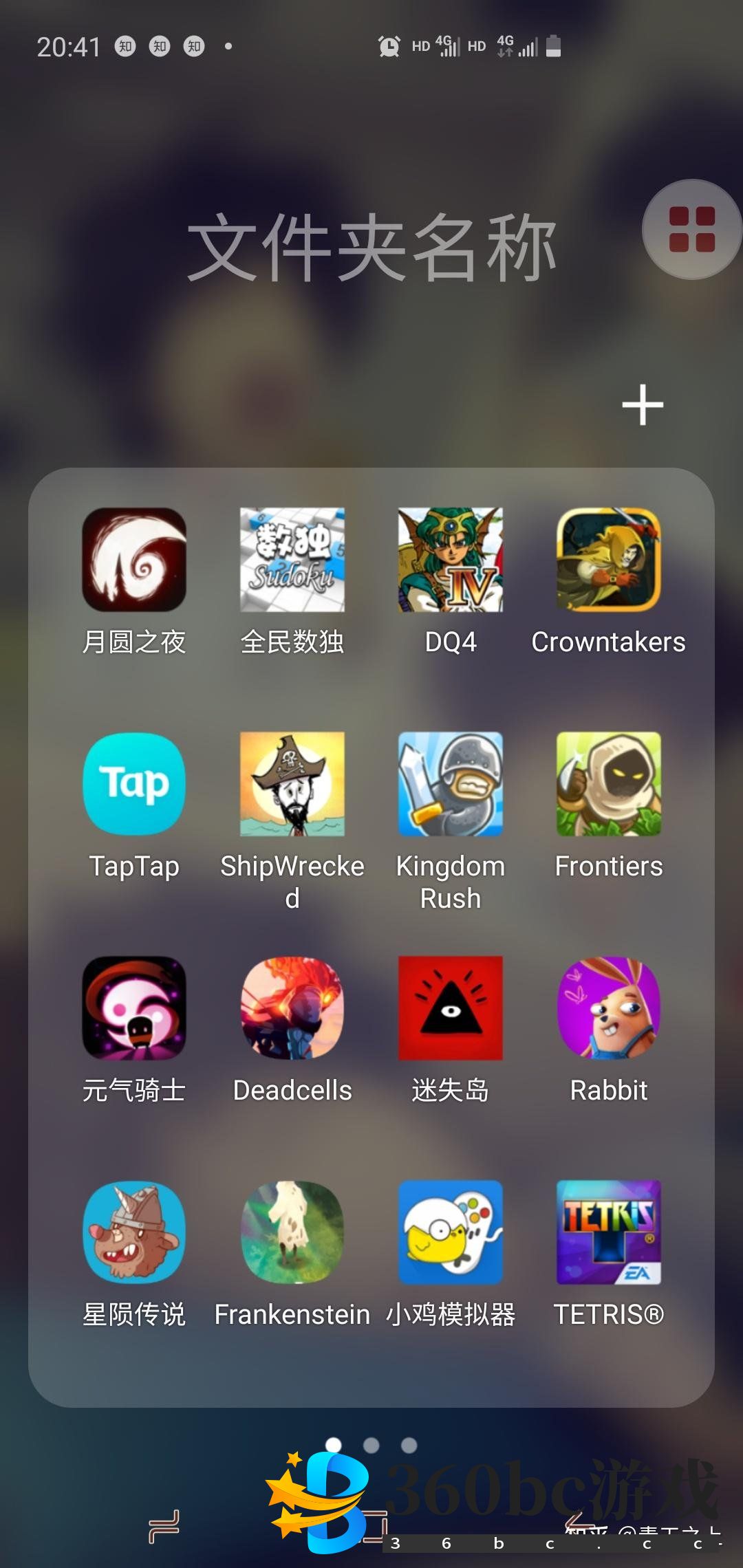Launch Crowntakers

(x=609, y=560)
